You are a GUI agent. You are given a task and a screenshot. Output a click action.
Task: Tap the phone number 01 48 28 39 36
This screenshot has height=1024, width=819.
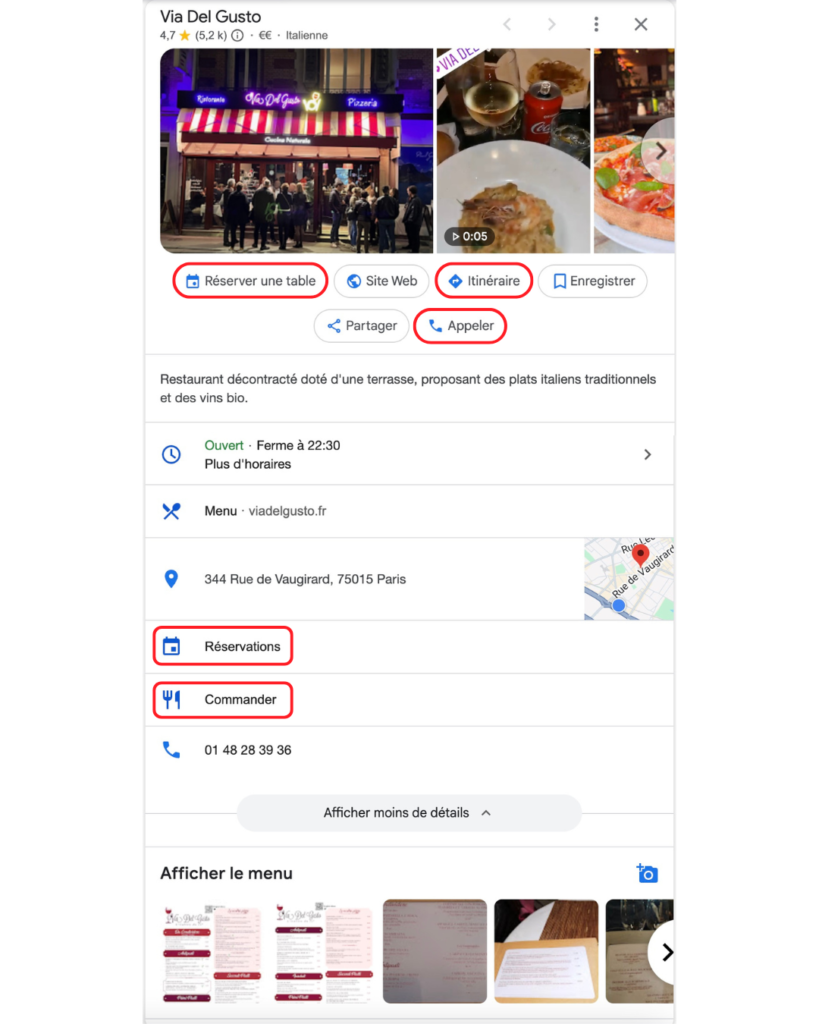248,750
